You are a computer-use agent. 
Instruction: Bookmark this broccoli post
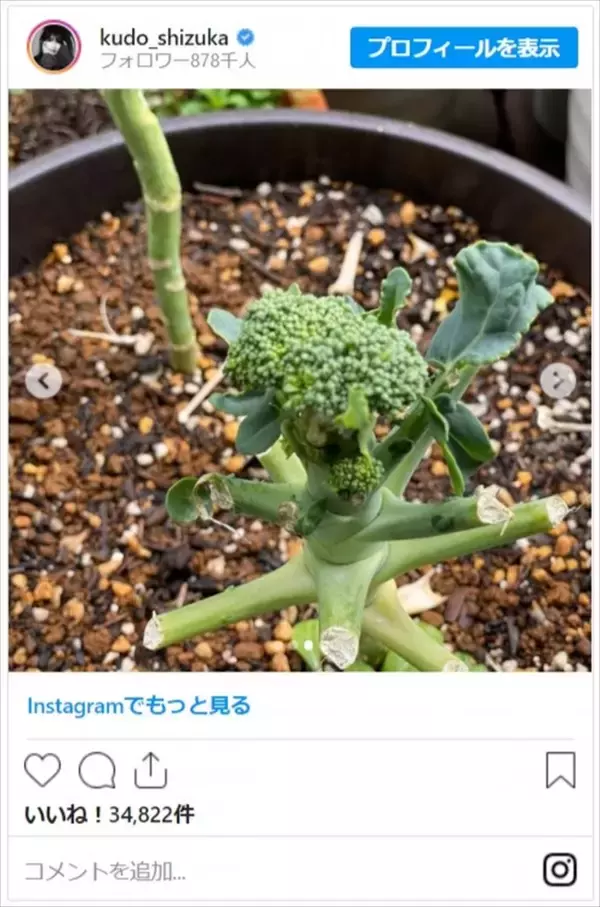pyautogui.click(x=560, y=770)
